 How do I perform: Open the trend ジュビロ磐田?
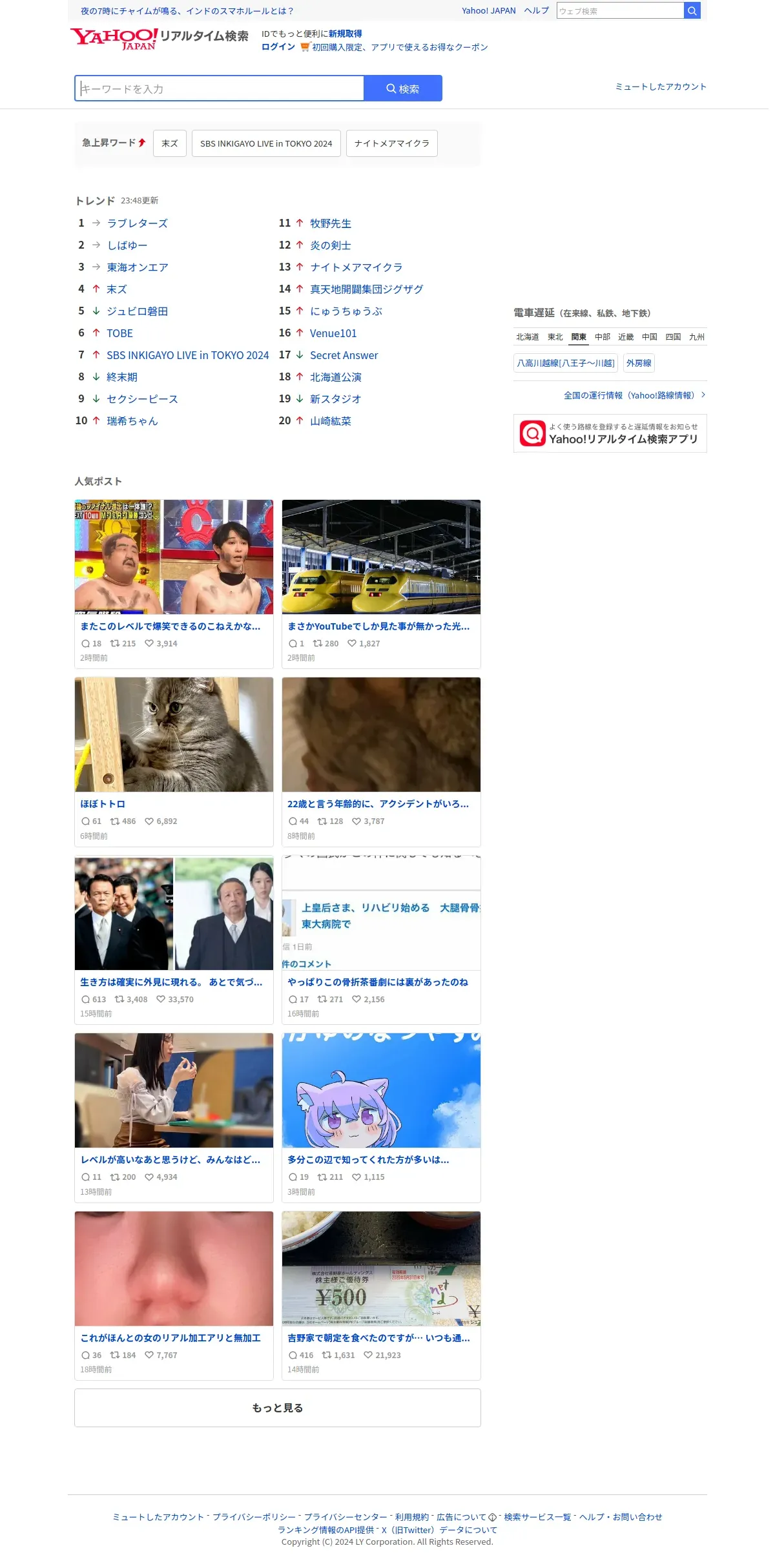coord(138,311)
